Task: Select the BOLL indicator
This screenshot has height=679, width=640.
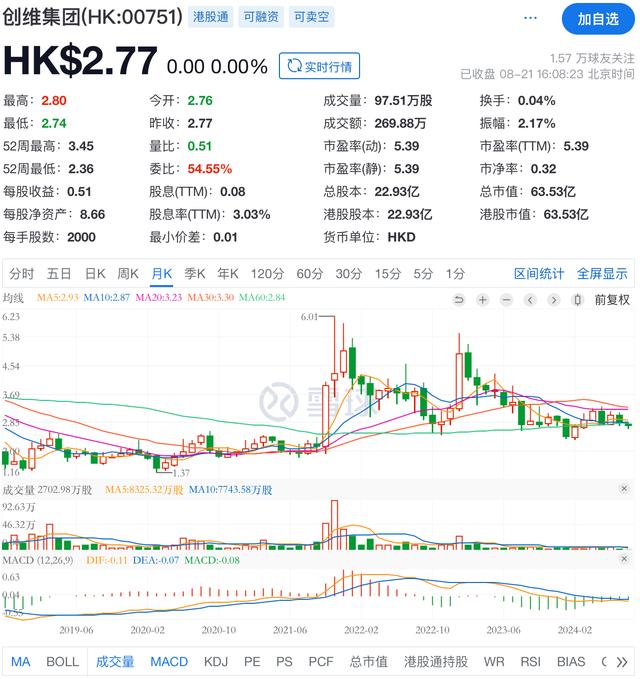Action: [62, 661]
